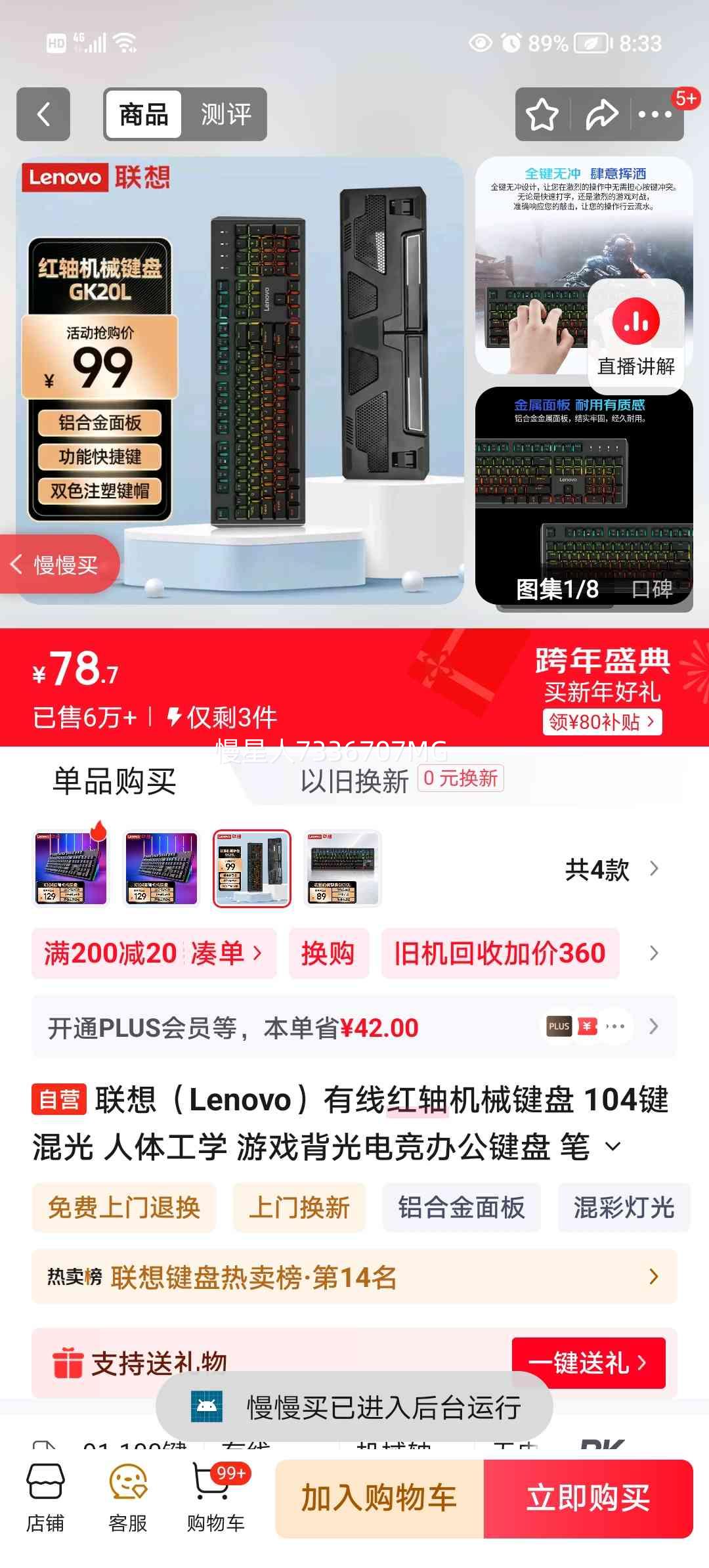Open PLUS会员 savings details arrow
709x1568 pixels.
(653, 1025)
